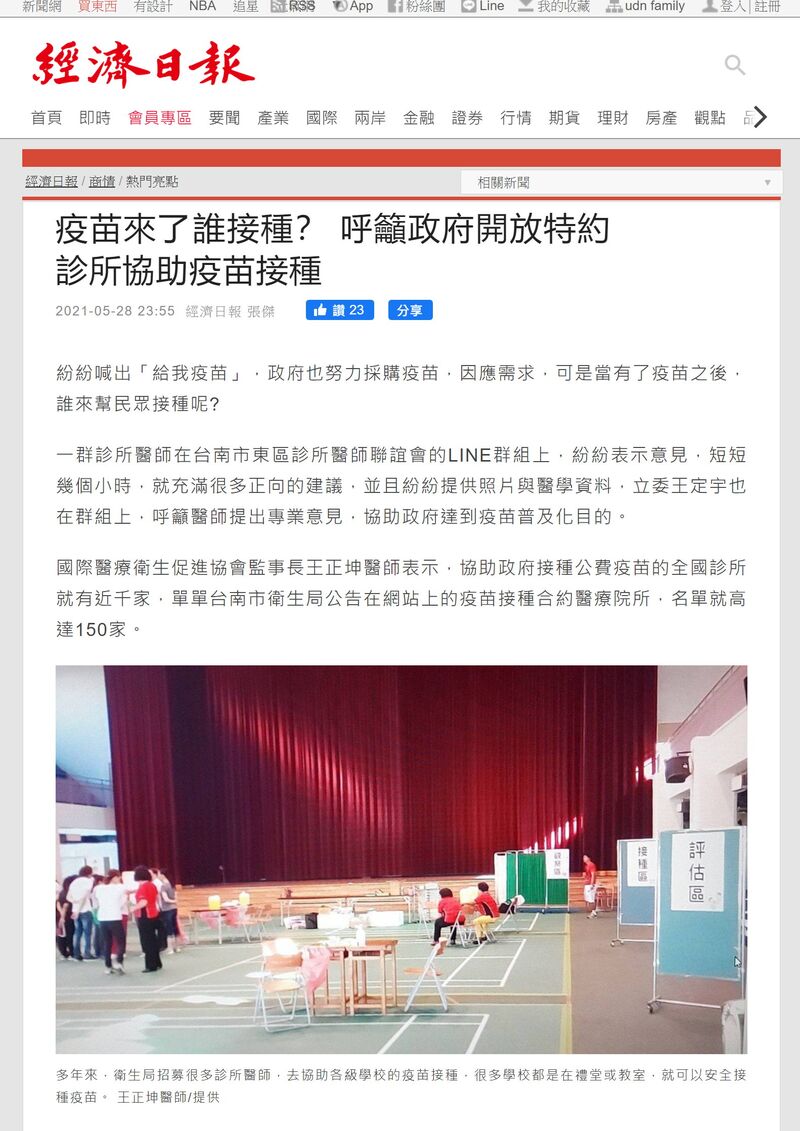Open the 商情 breadcrumb link
The height and width of the screenshot is (1131, 800).
point(102,182)
